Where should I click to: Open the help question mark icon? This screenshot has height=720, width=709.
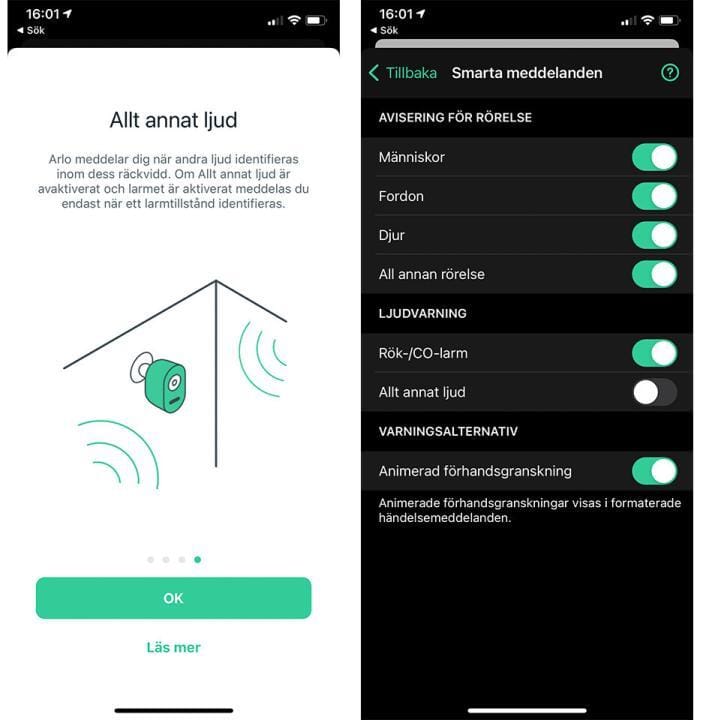[x=670, y=73]
